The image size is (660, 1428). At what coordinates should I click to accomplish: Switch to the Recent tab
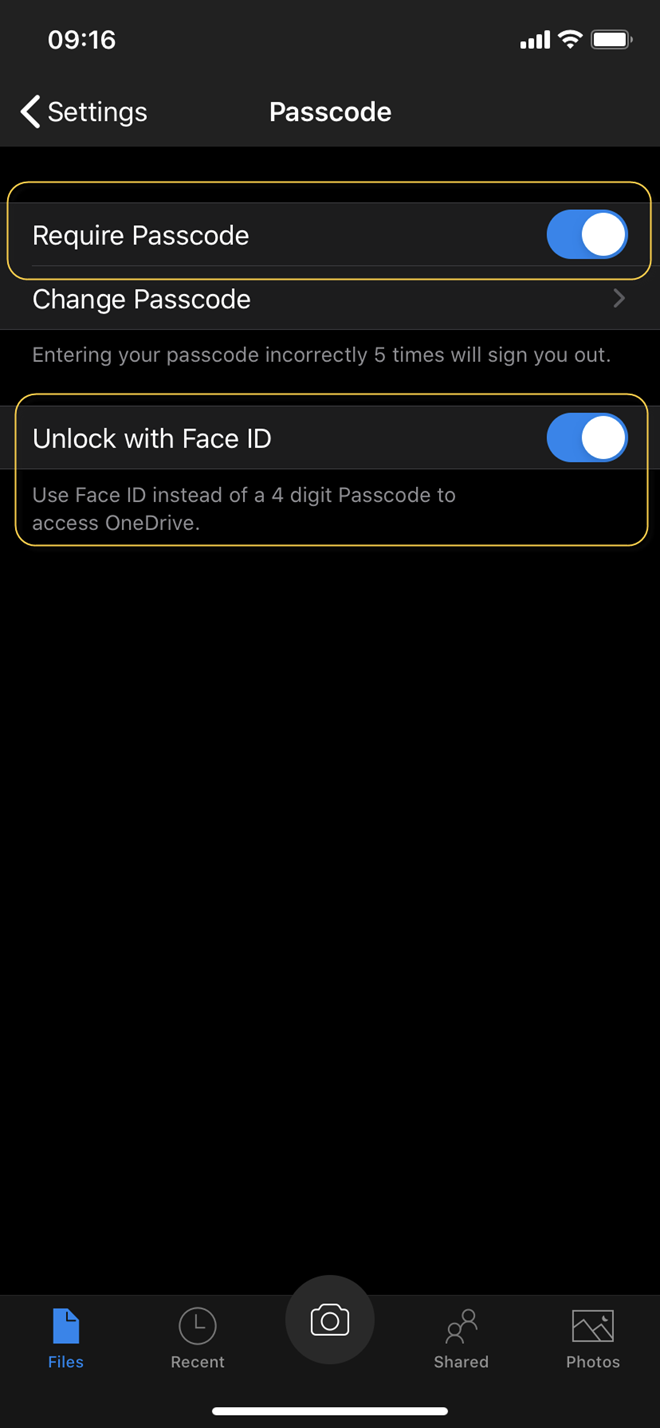[x=198, y=1338]
